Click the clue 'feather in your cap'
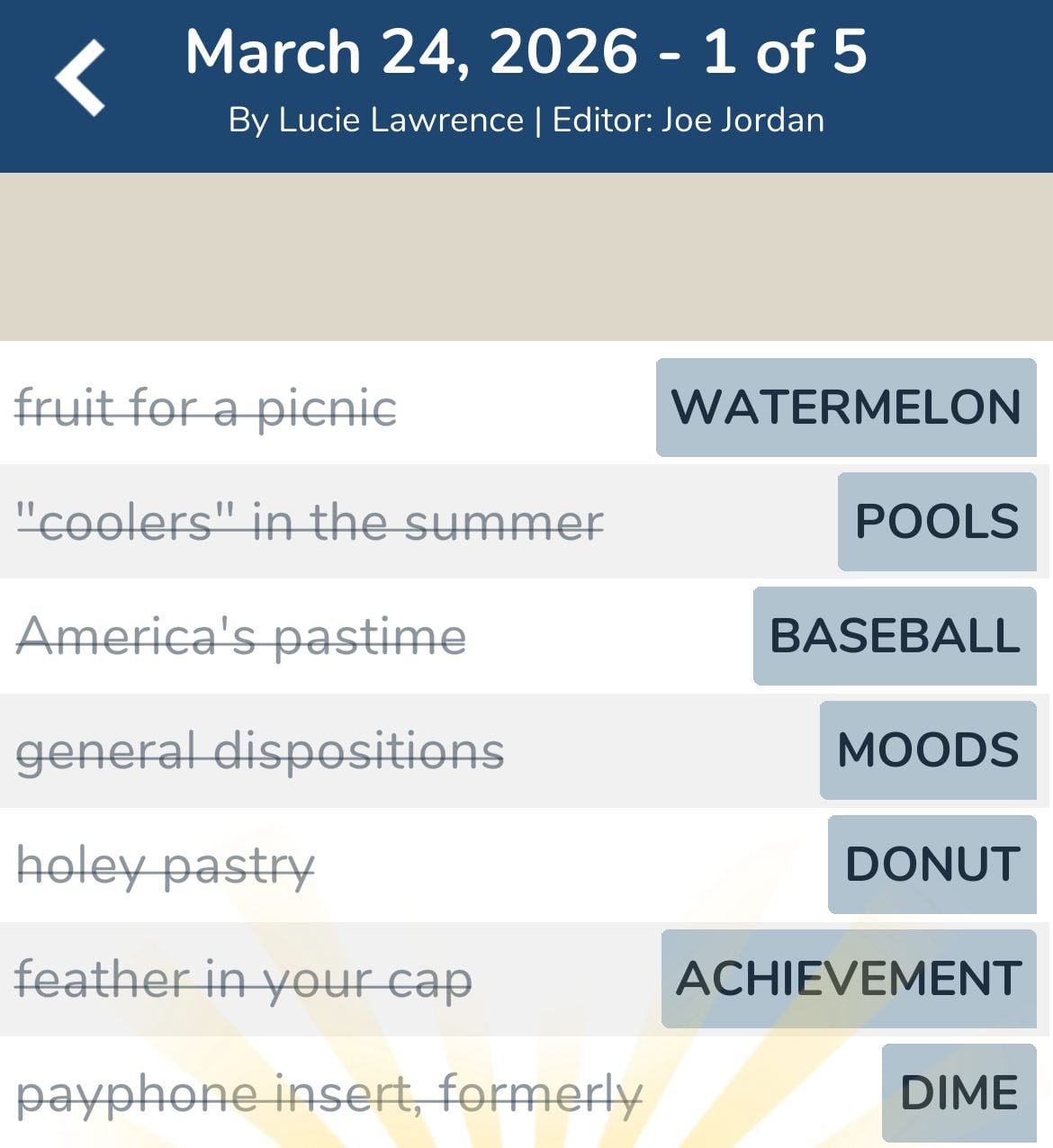1053x1148 pixels. [x=244, y=980]
